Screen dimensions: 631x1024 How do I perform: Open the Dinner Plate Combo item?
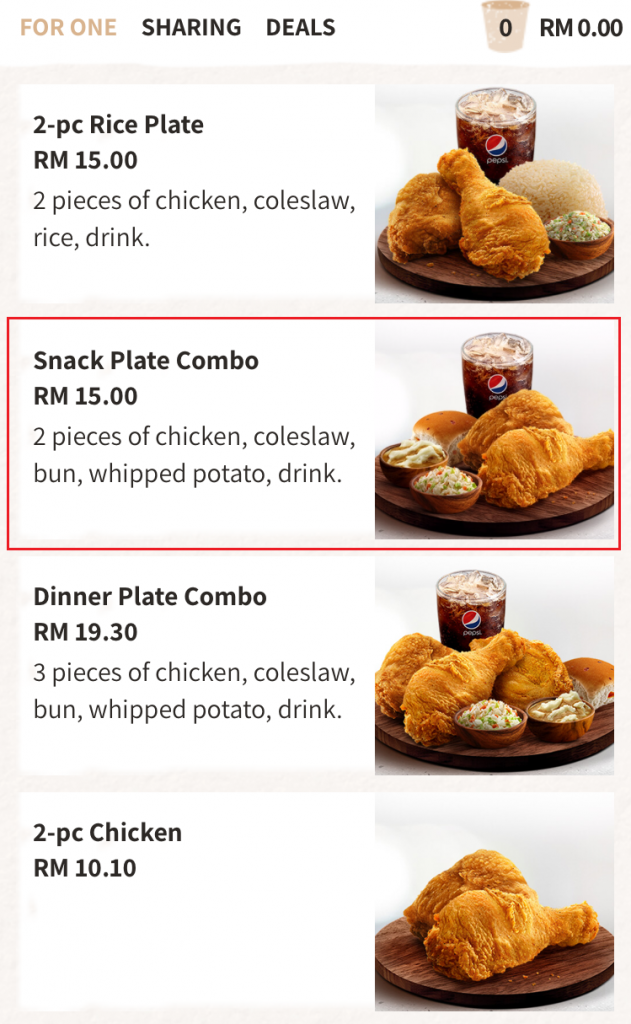click(x=316, y=667)
